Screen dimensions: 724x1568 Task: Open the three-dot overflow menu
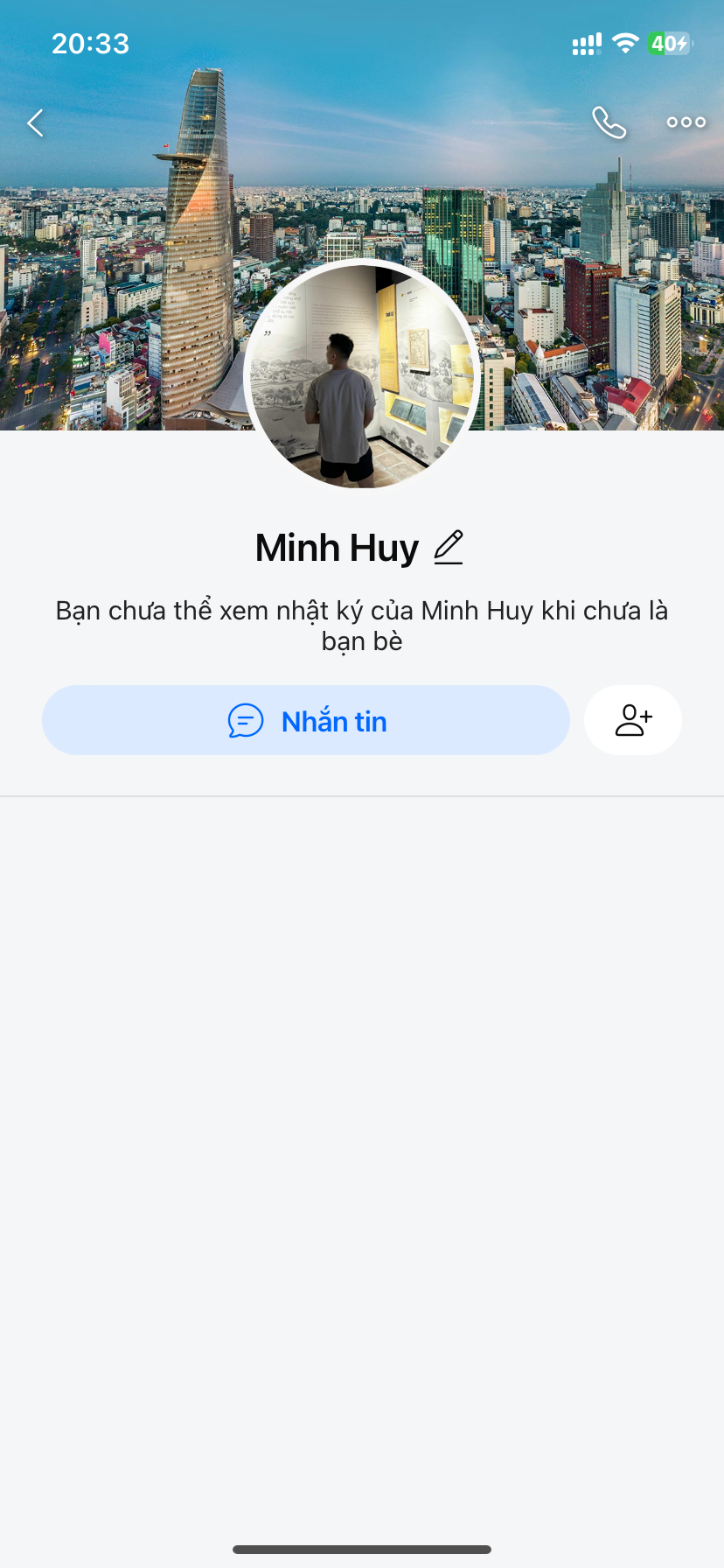coord(686,122)
